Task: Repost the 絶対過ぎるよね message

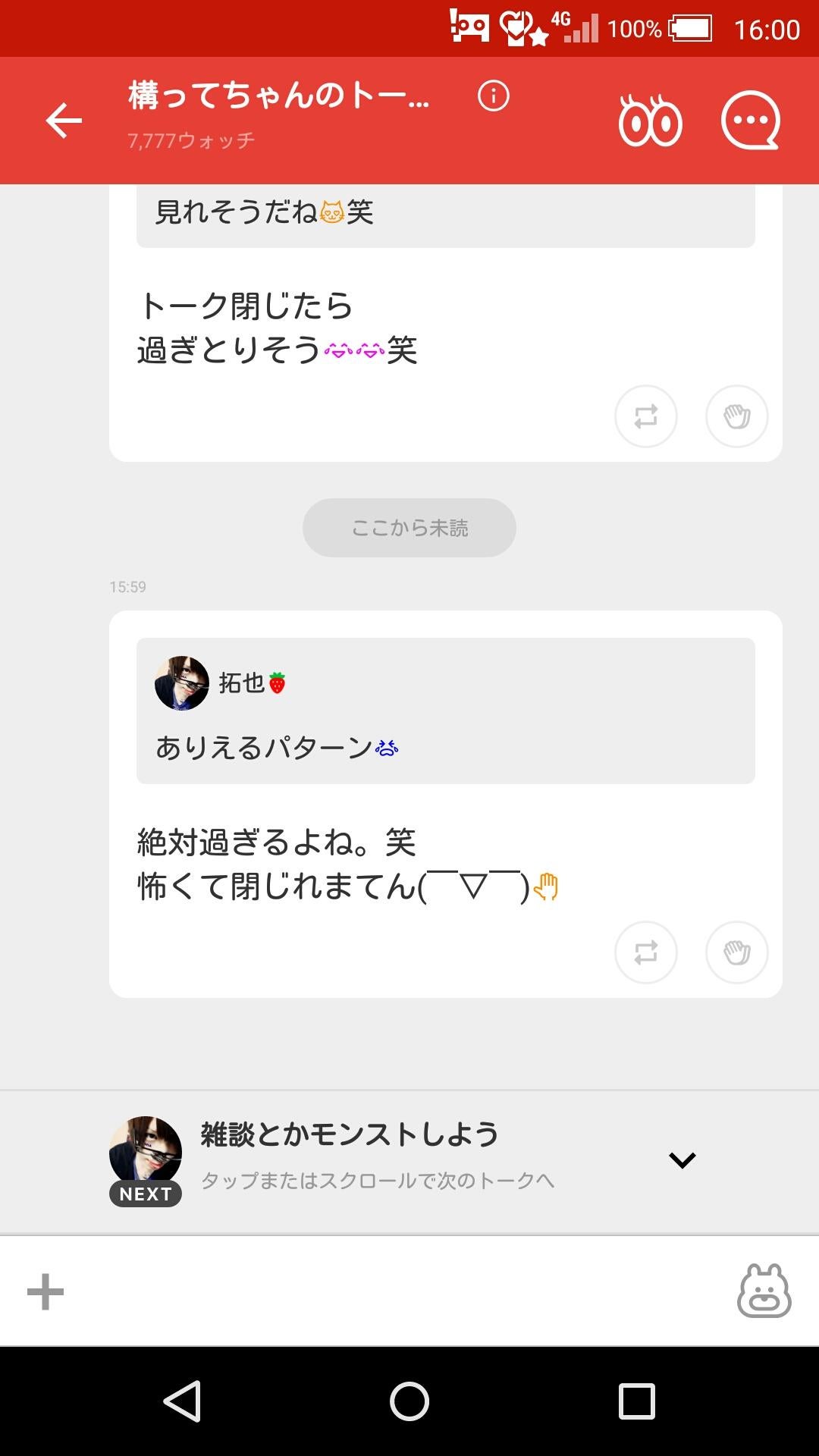Action: click(645, 953)
